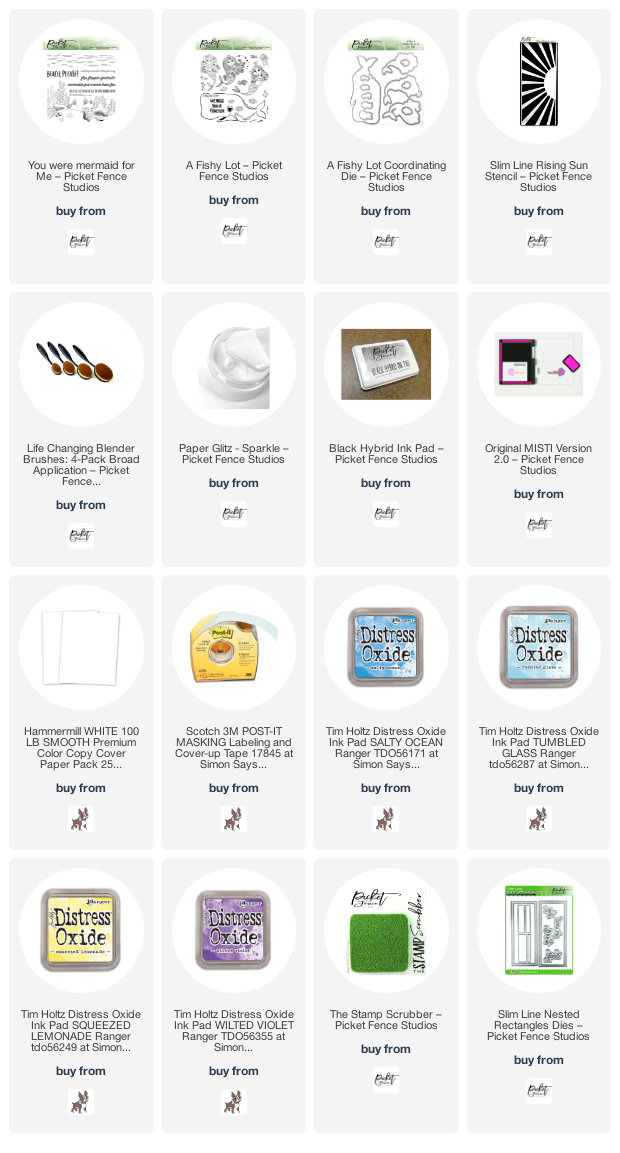Tap Picket Fence logo under Stamp Scrubber
This screenshot has width=620, height=1153.
[386, 1080]
